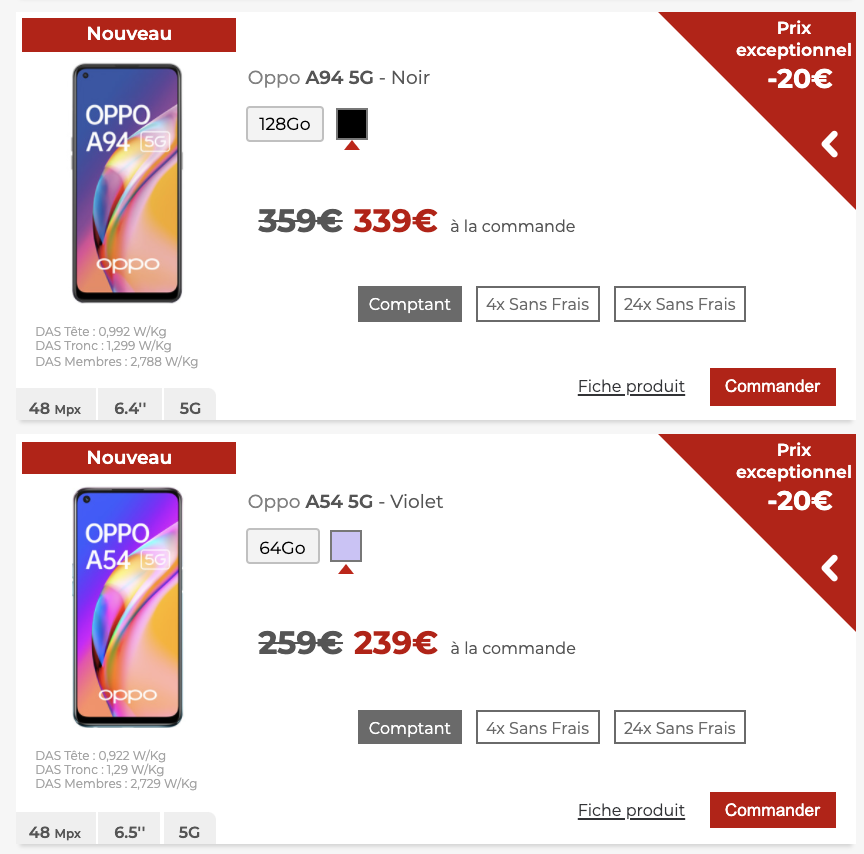
Task: Open the Oppo A94 5G phone image
Action: click(x=127, y=183)
